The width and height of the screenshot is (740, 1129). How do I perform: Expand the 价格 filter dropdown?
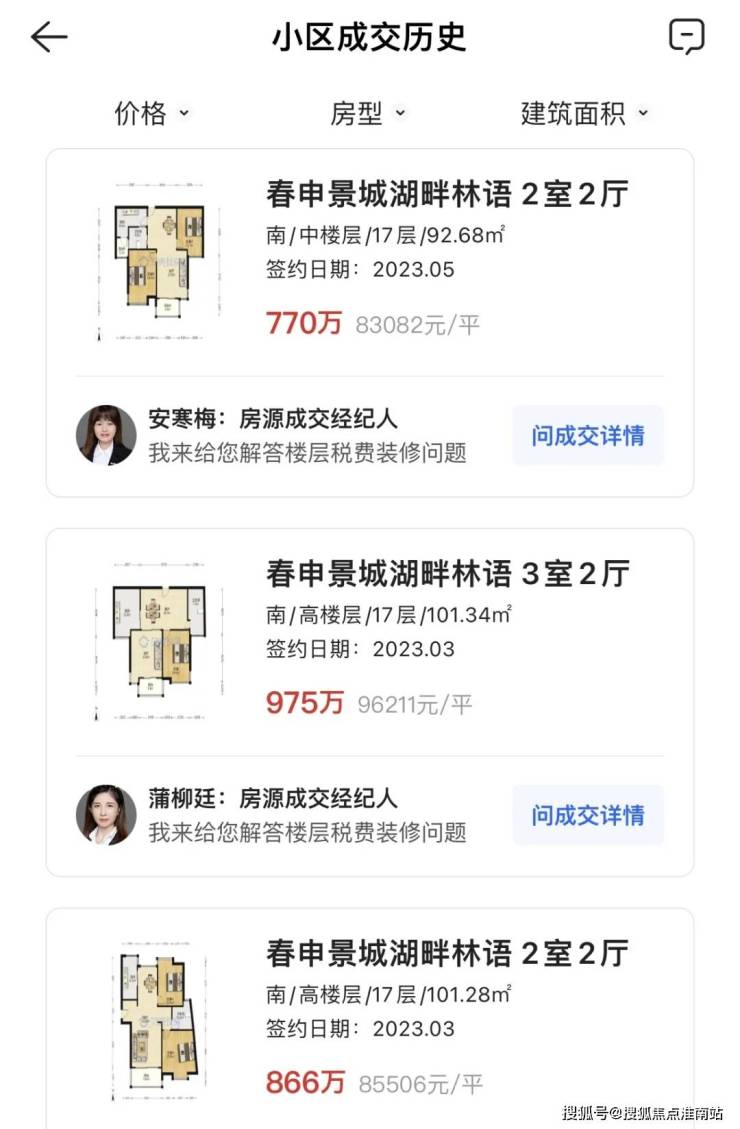[152, 114]
